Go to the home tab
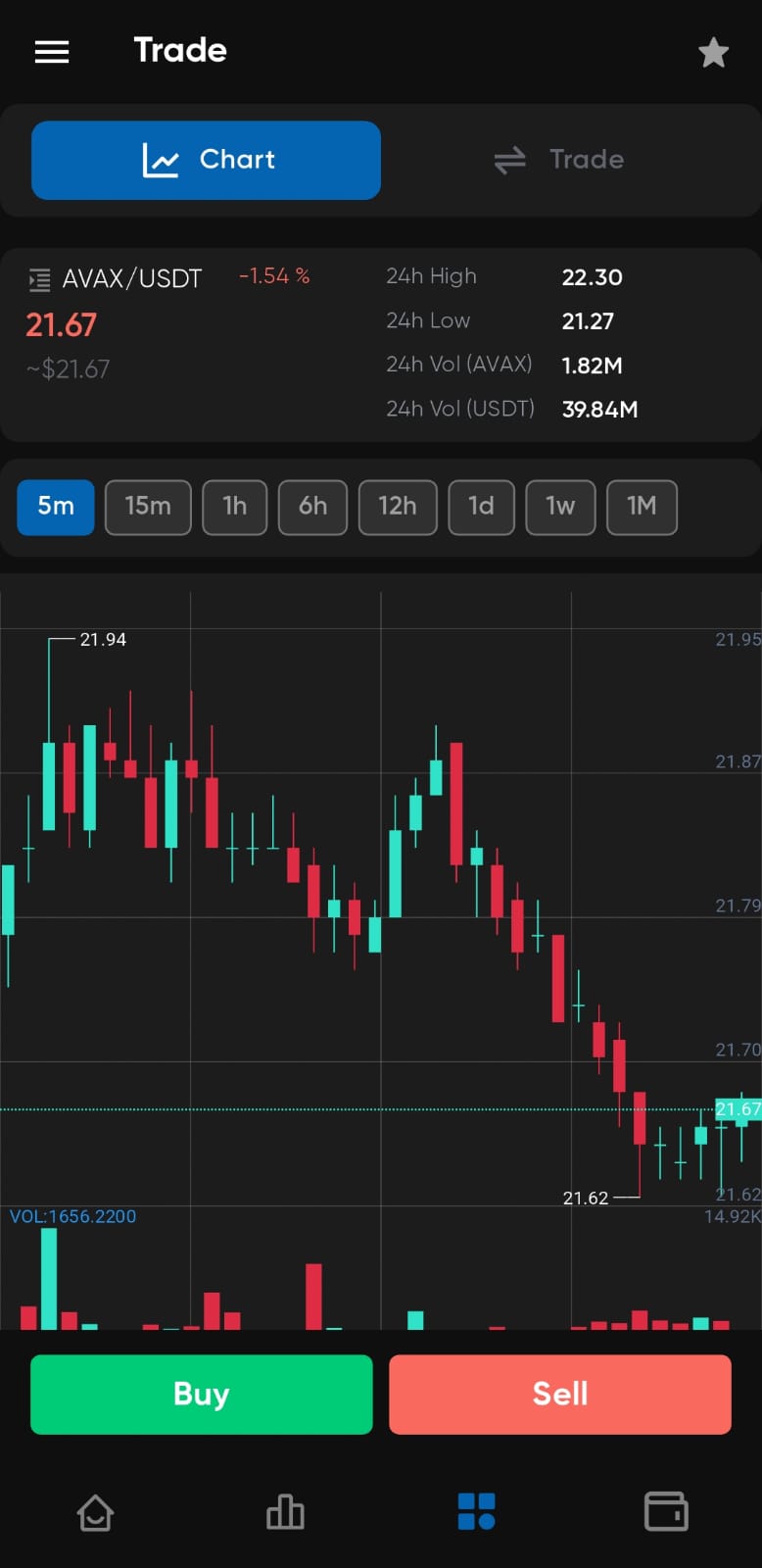 pos(95,1511)
